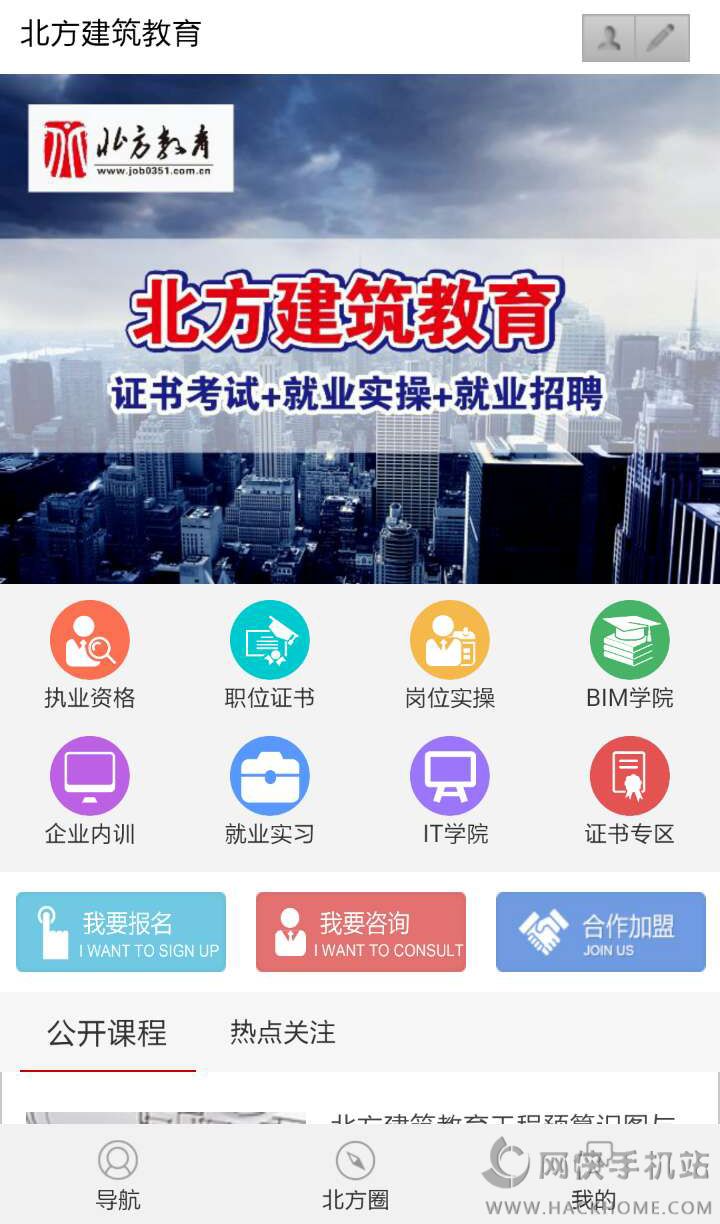Open the 北方圈 tab

tap(355, 1176)
